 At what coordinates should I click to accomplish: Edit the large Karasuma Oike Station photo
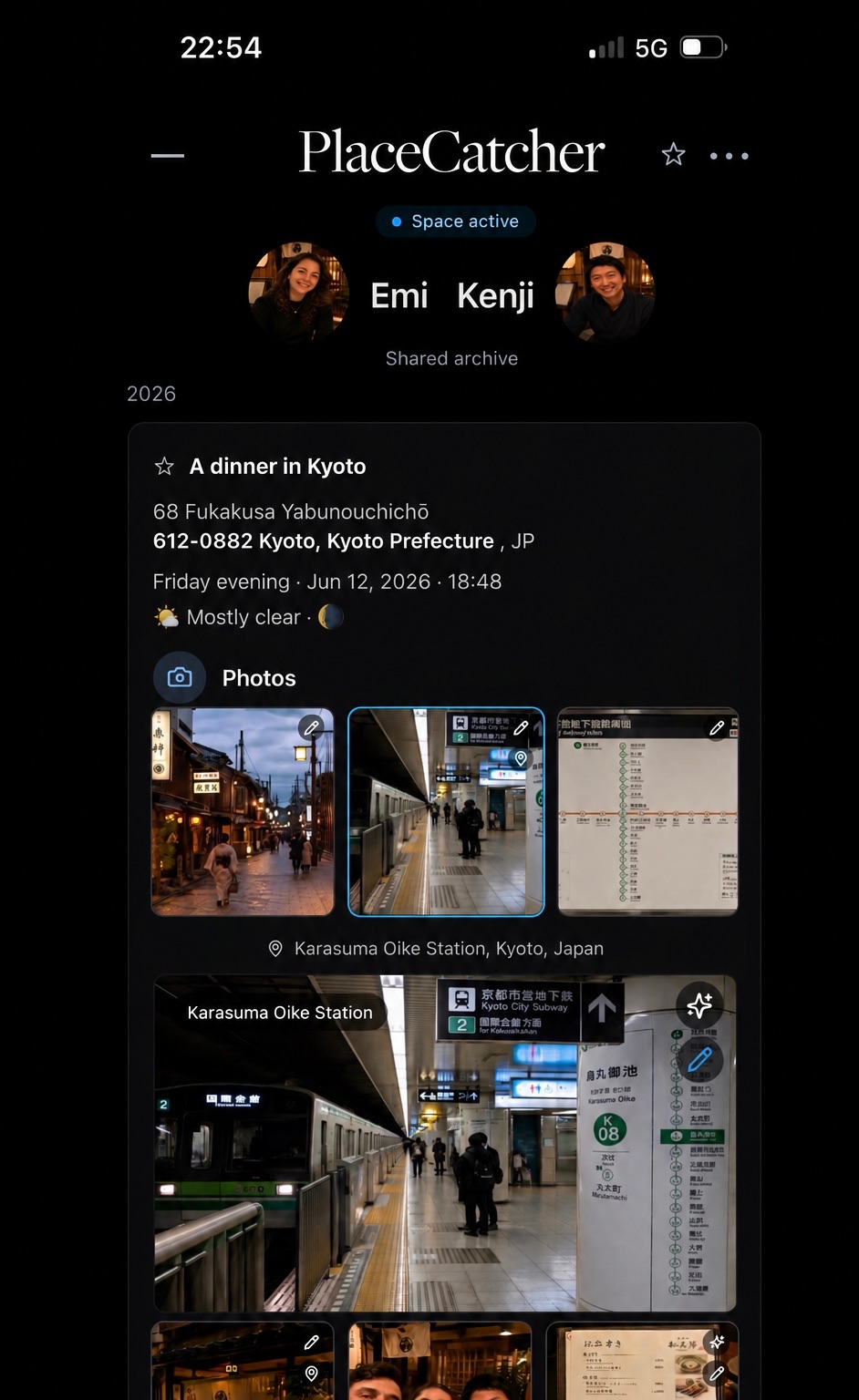point(699,1059)
